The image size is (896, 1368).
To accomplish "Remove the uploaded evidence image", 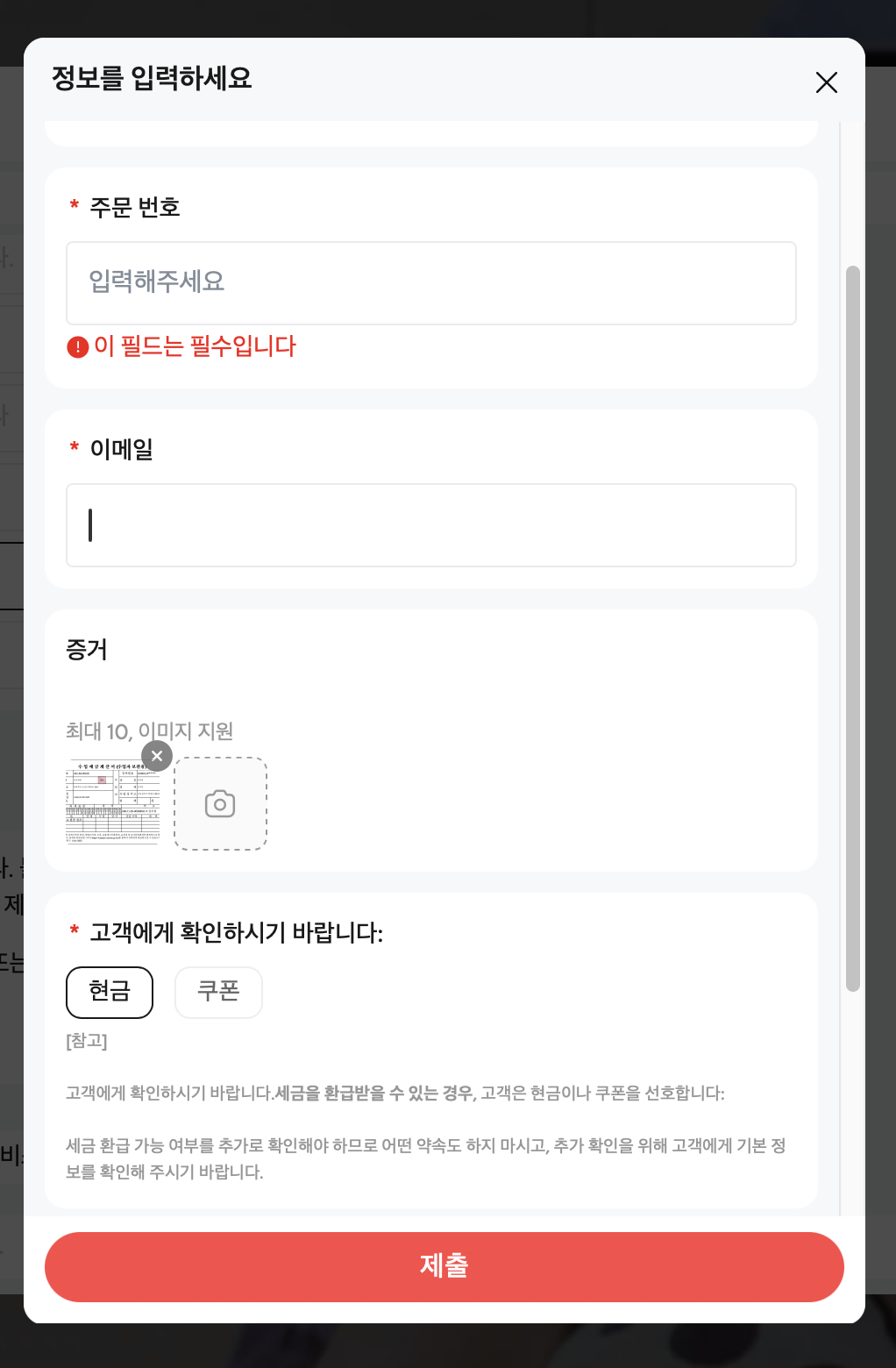I will pyautogui.click(x=157, y=755).
